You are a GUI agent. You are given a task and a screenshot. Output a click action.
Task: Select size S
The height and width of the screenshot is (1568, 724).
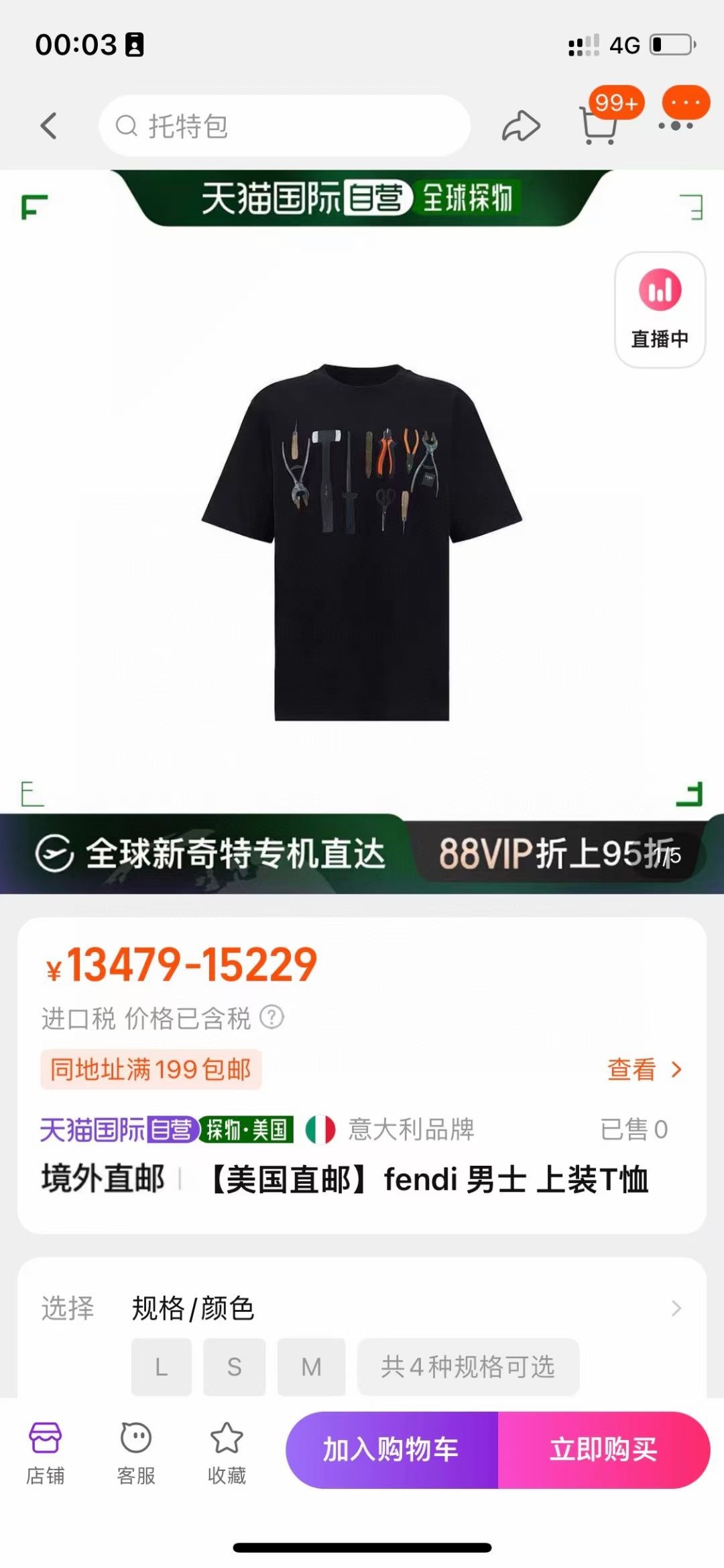pyautogui.click(x=234, y=1367)
